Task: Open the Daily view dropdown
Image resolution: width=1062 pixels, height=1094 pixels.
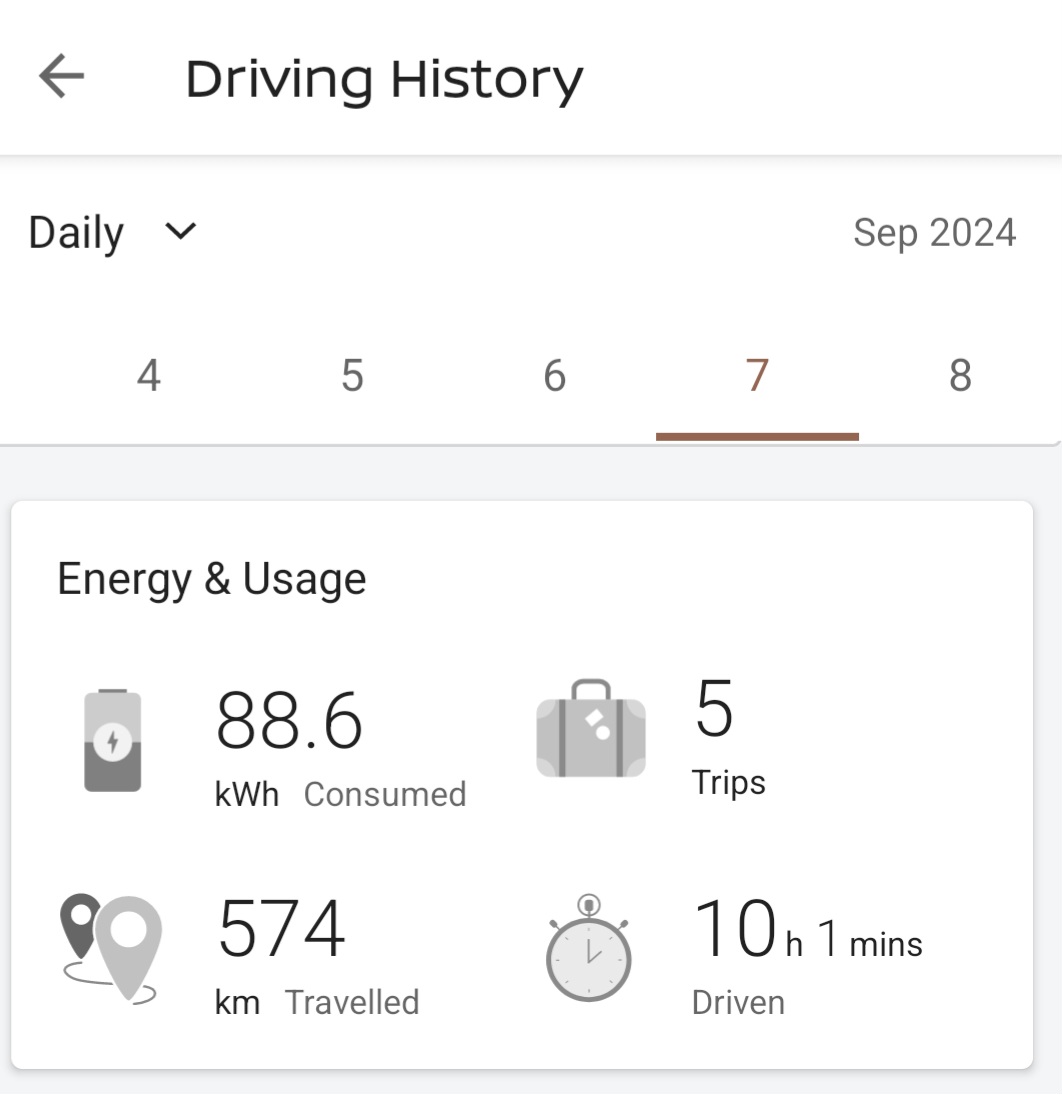Action: pos(75,232)
